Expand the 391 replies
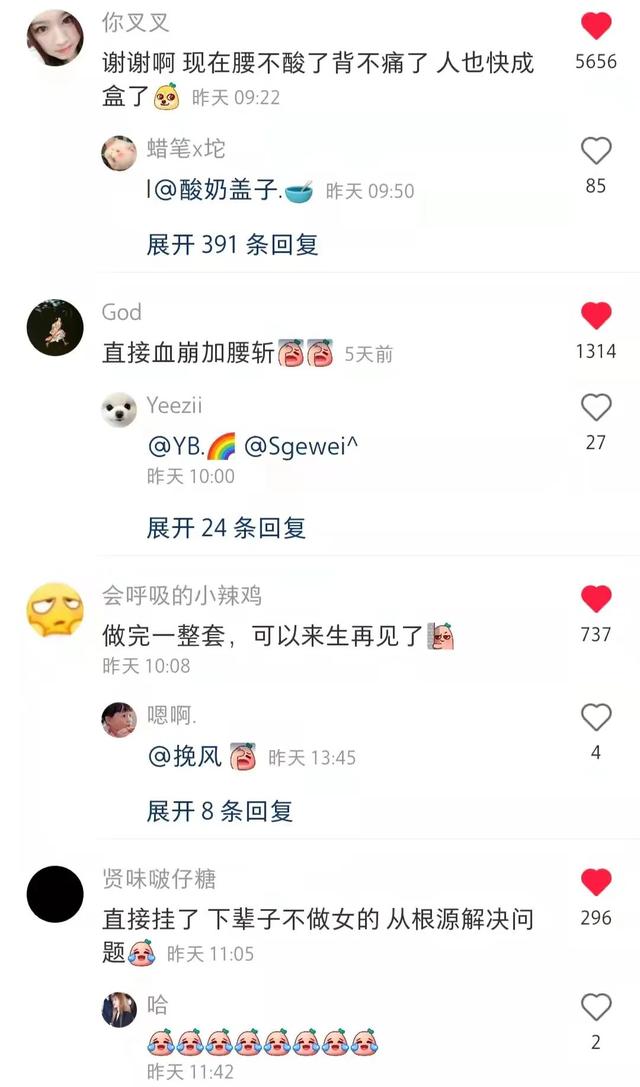The image size is (640, 1087). pyautogui.click(x=233, y=244)
